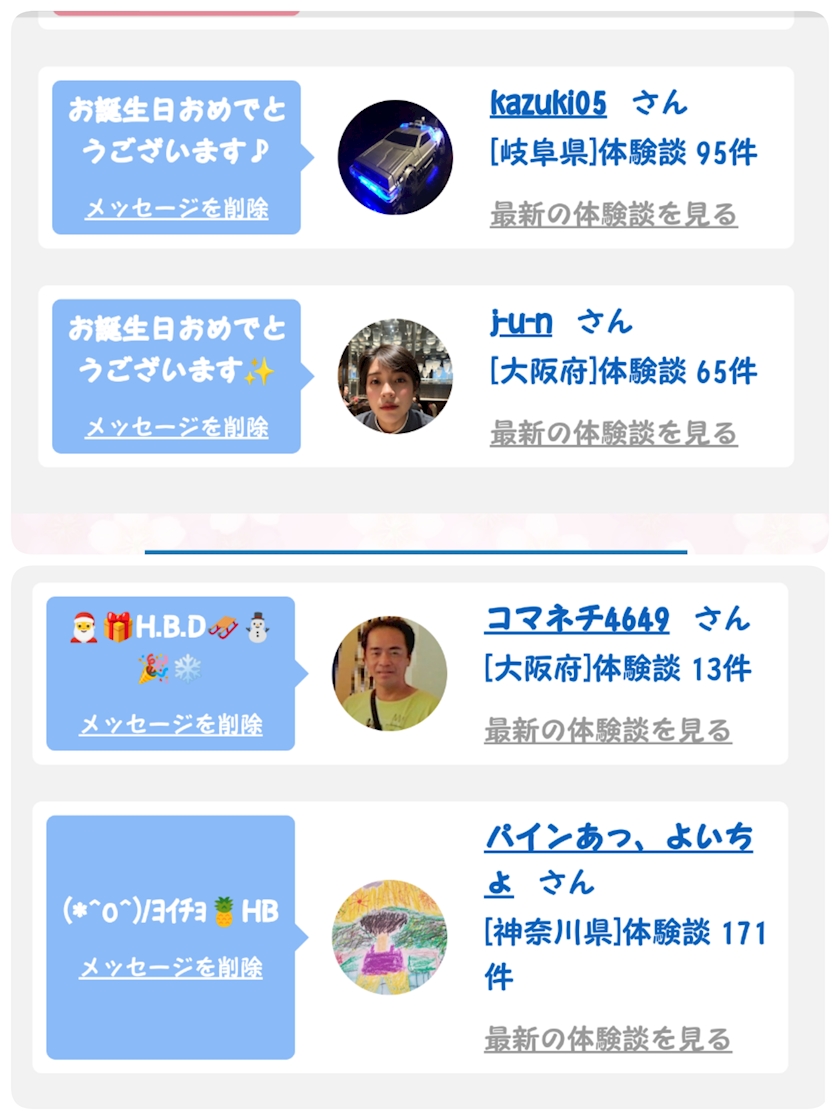The image size is (840, 1120).
Task: Tap コマネチ4649's avatar photo
Action: (389, 674)
